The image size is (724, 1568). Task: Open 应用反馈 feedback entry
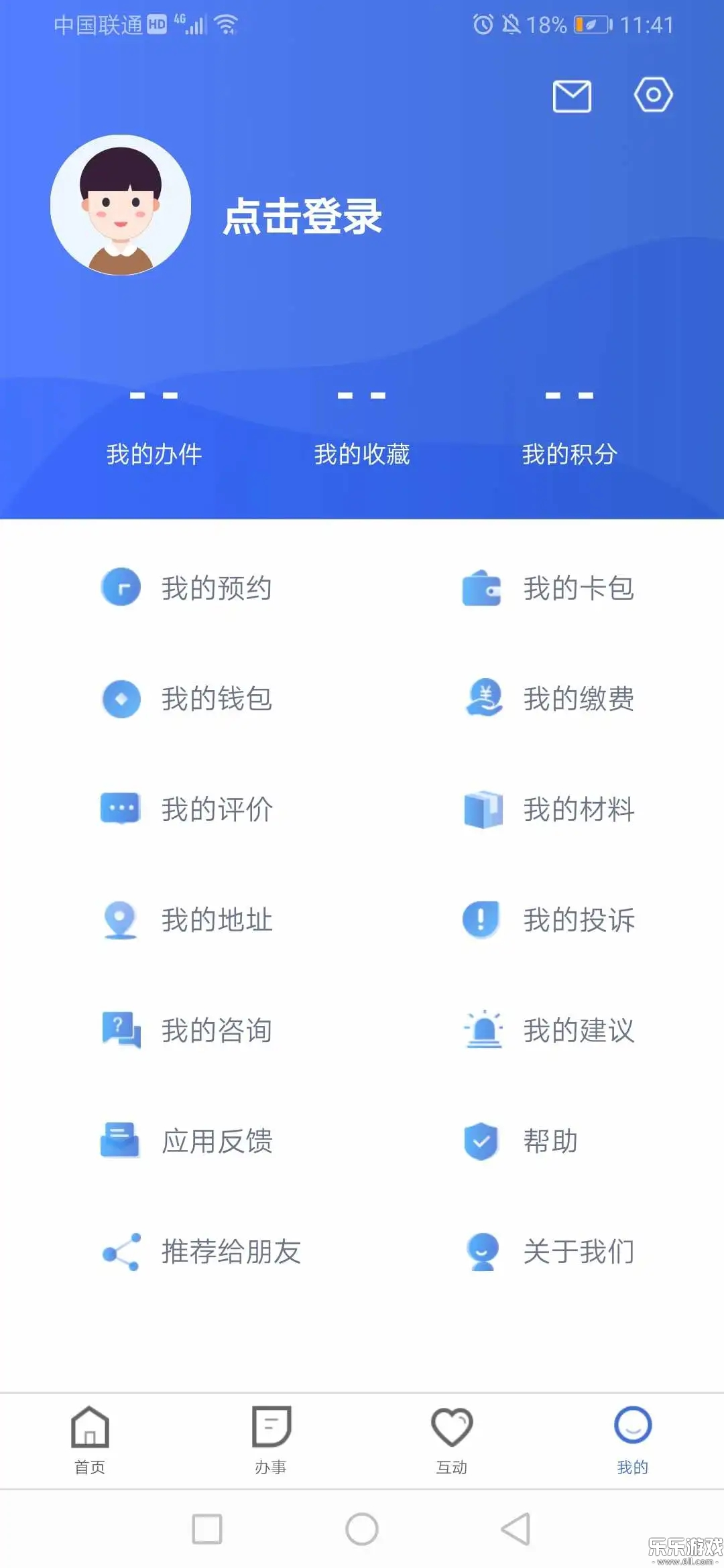(218, 1142)
